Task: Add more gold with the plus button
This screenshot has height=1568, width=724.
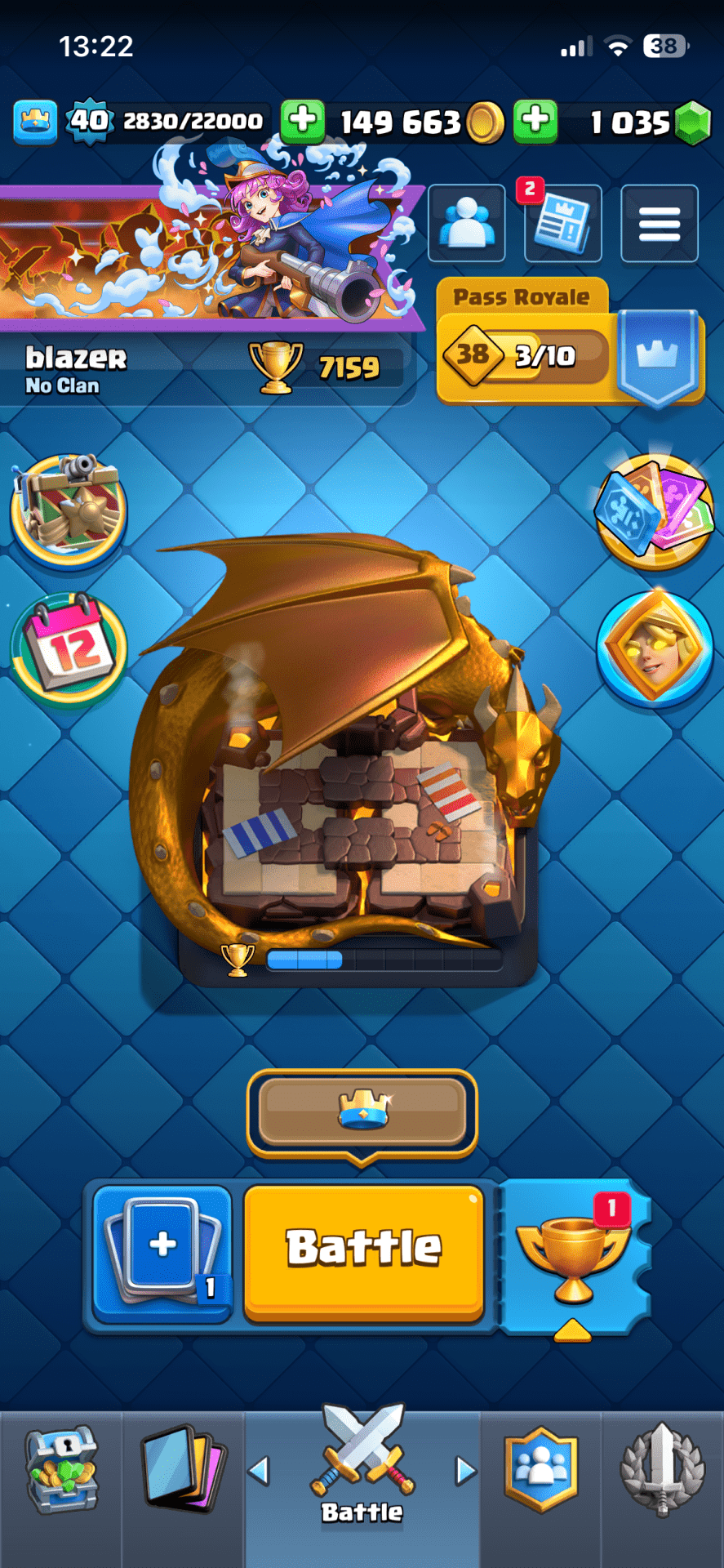Action: 303,121
